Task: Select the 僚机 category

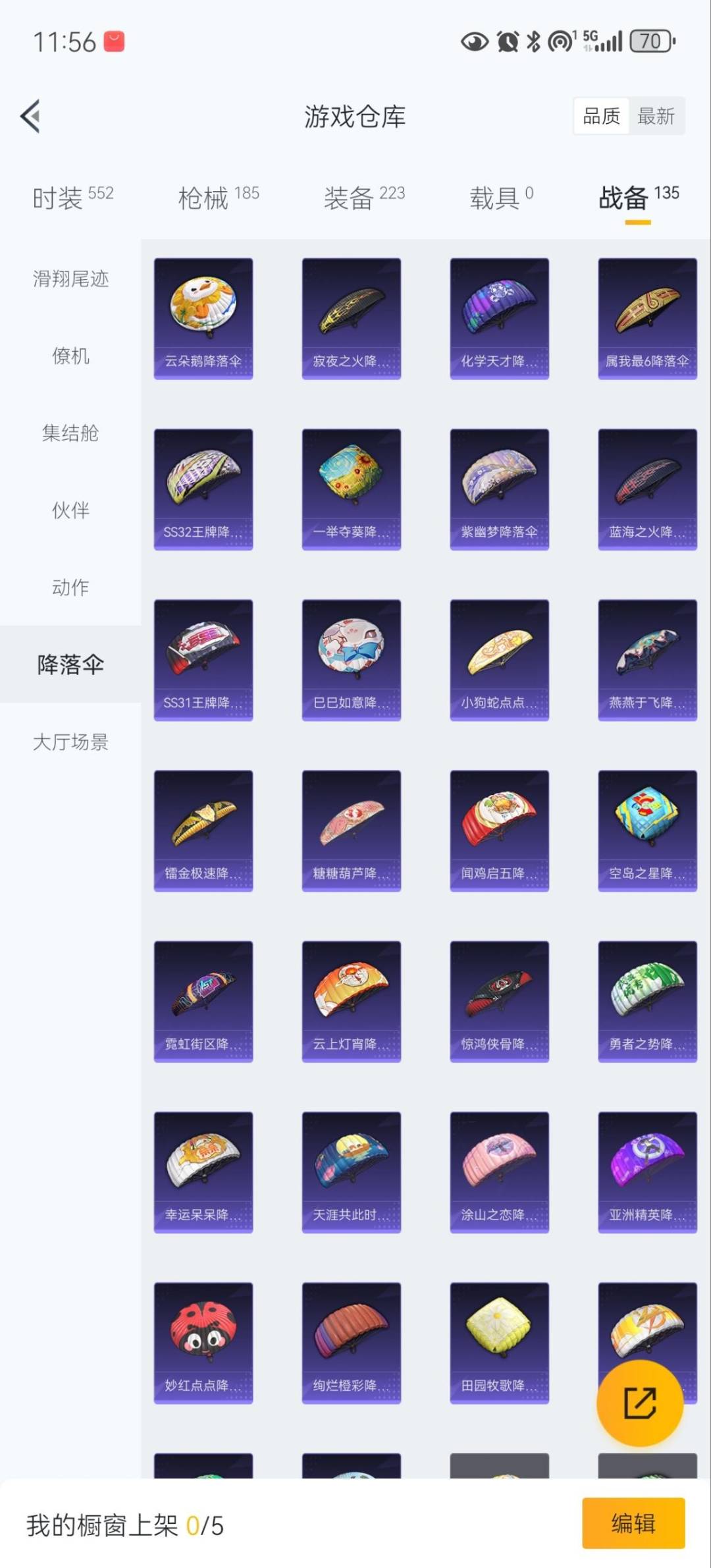Action: click(70, 356)
